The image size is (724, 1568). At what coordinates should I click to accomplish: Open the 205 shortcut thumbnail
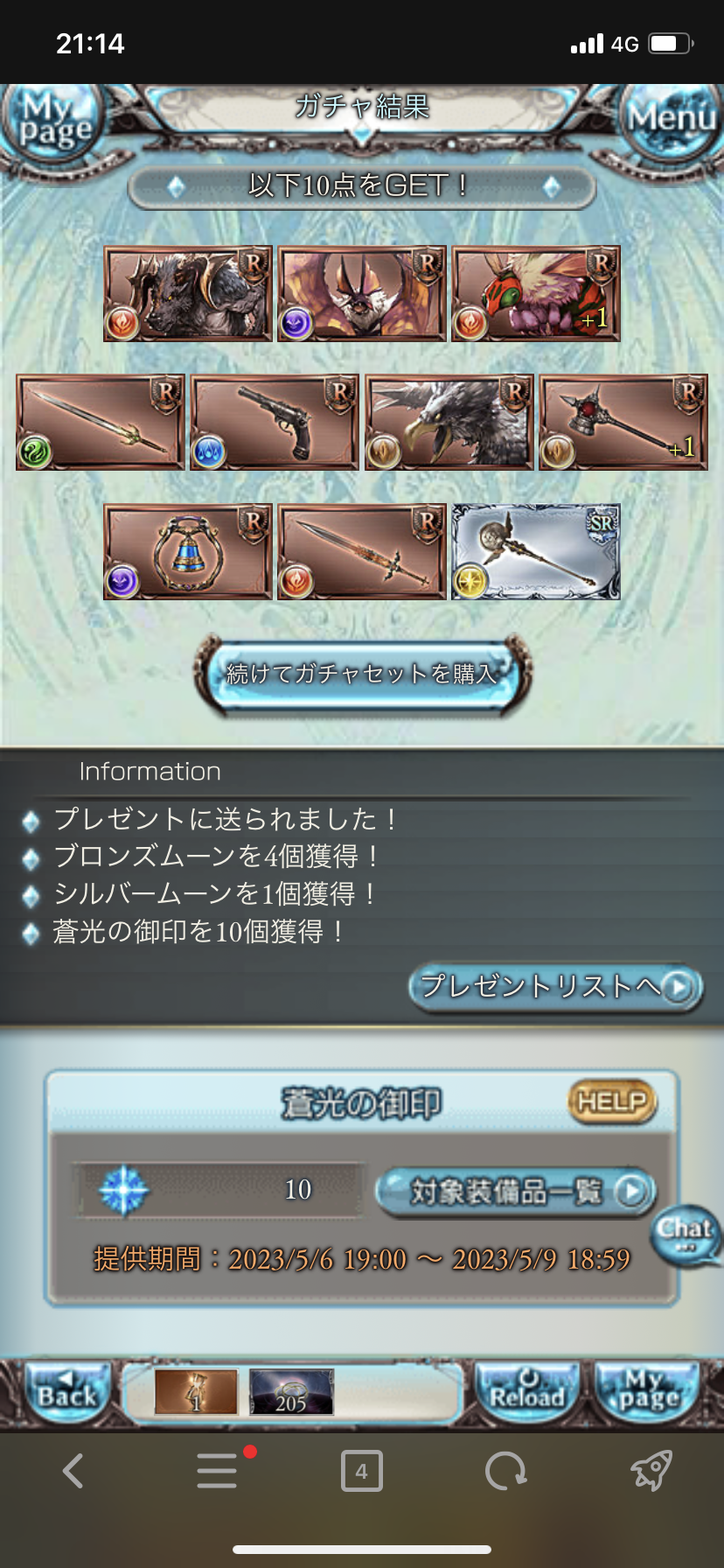(x=291, y=1392)
